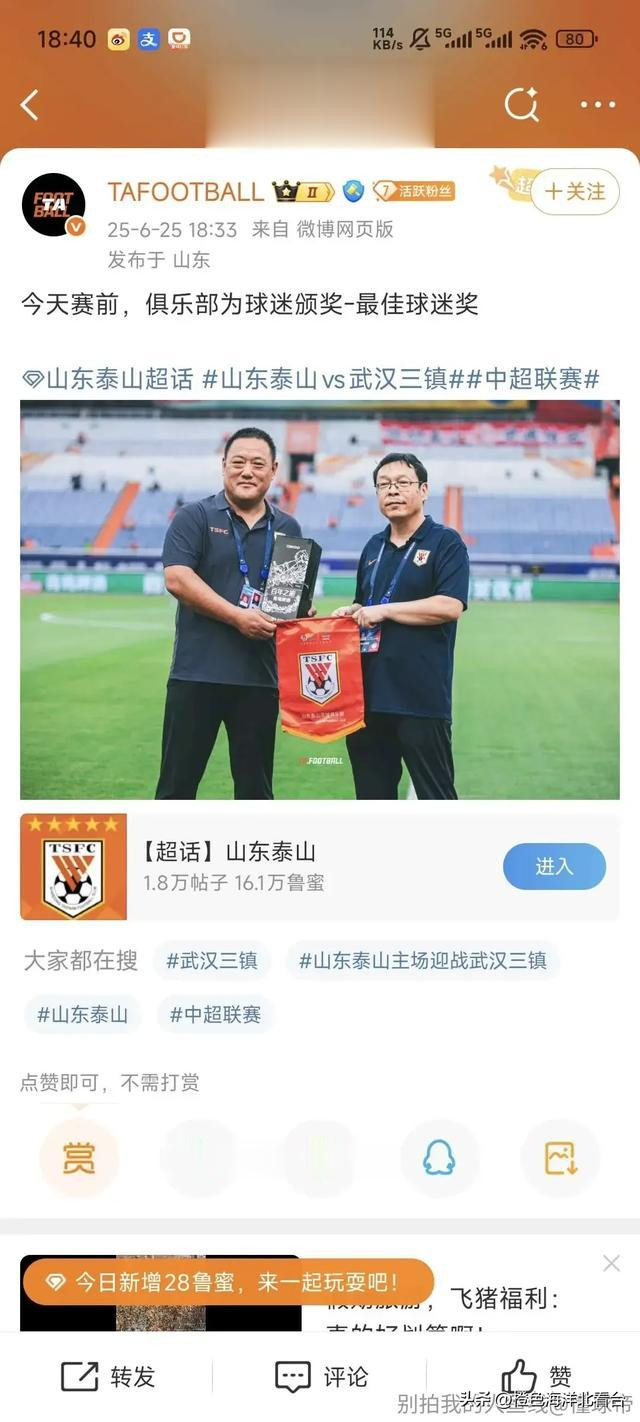Repost using 转发 at the bottom
The width and height of the screenshot is (640, 1422).
point(108,1377)
